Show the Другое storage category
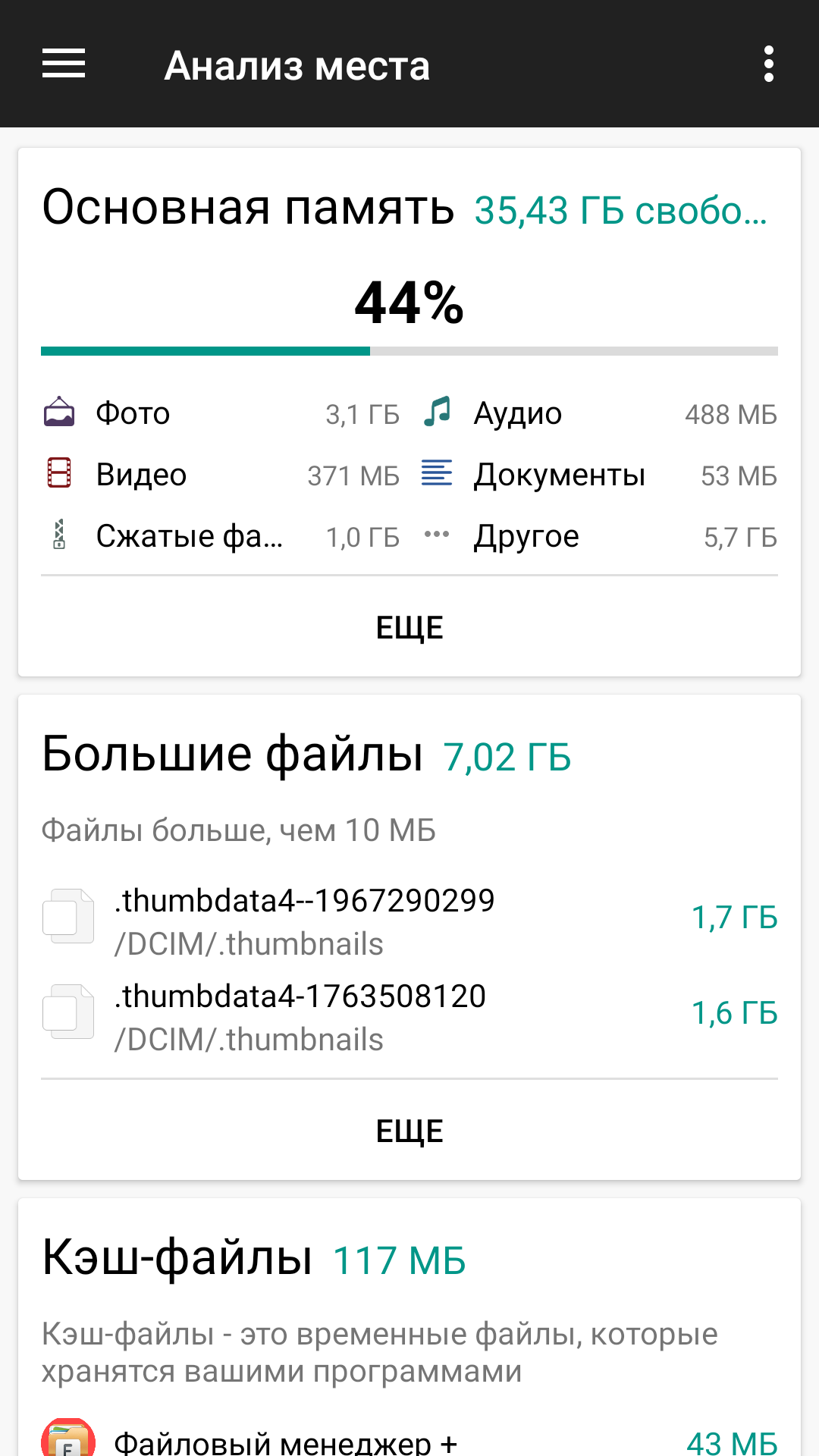819x1456 pixels. pyautogui.click(x=599, y=536)
